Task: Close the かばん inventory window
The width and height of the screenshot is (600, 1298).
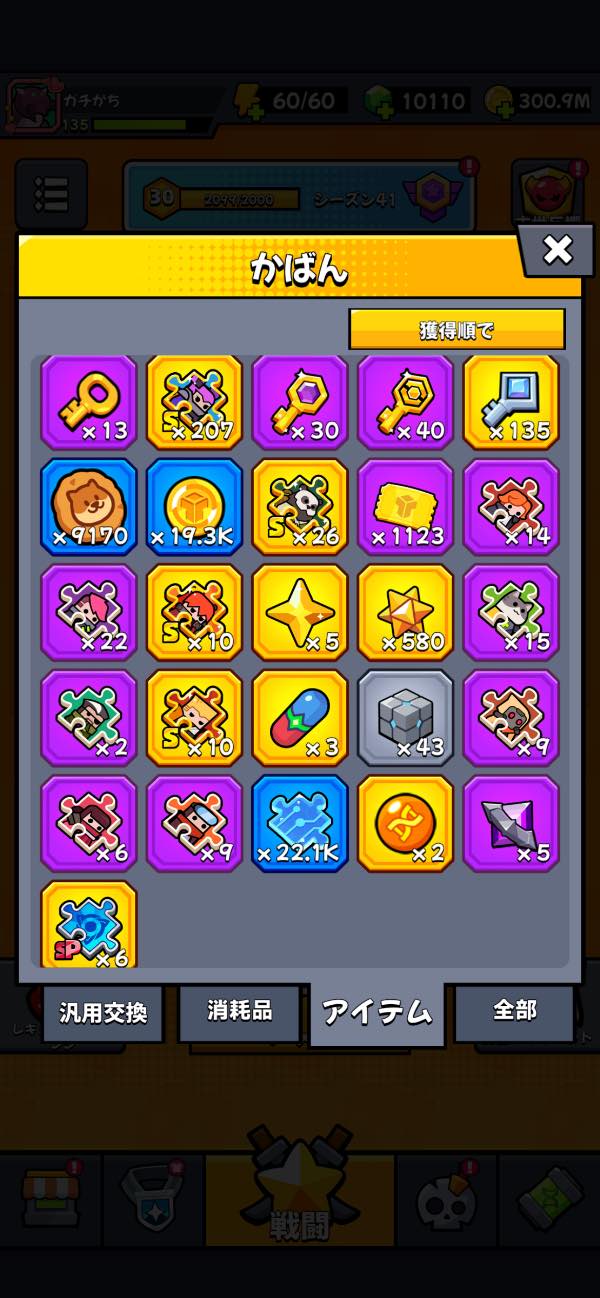Action: coord(557,250)
